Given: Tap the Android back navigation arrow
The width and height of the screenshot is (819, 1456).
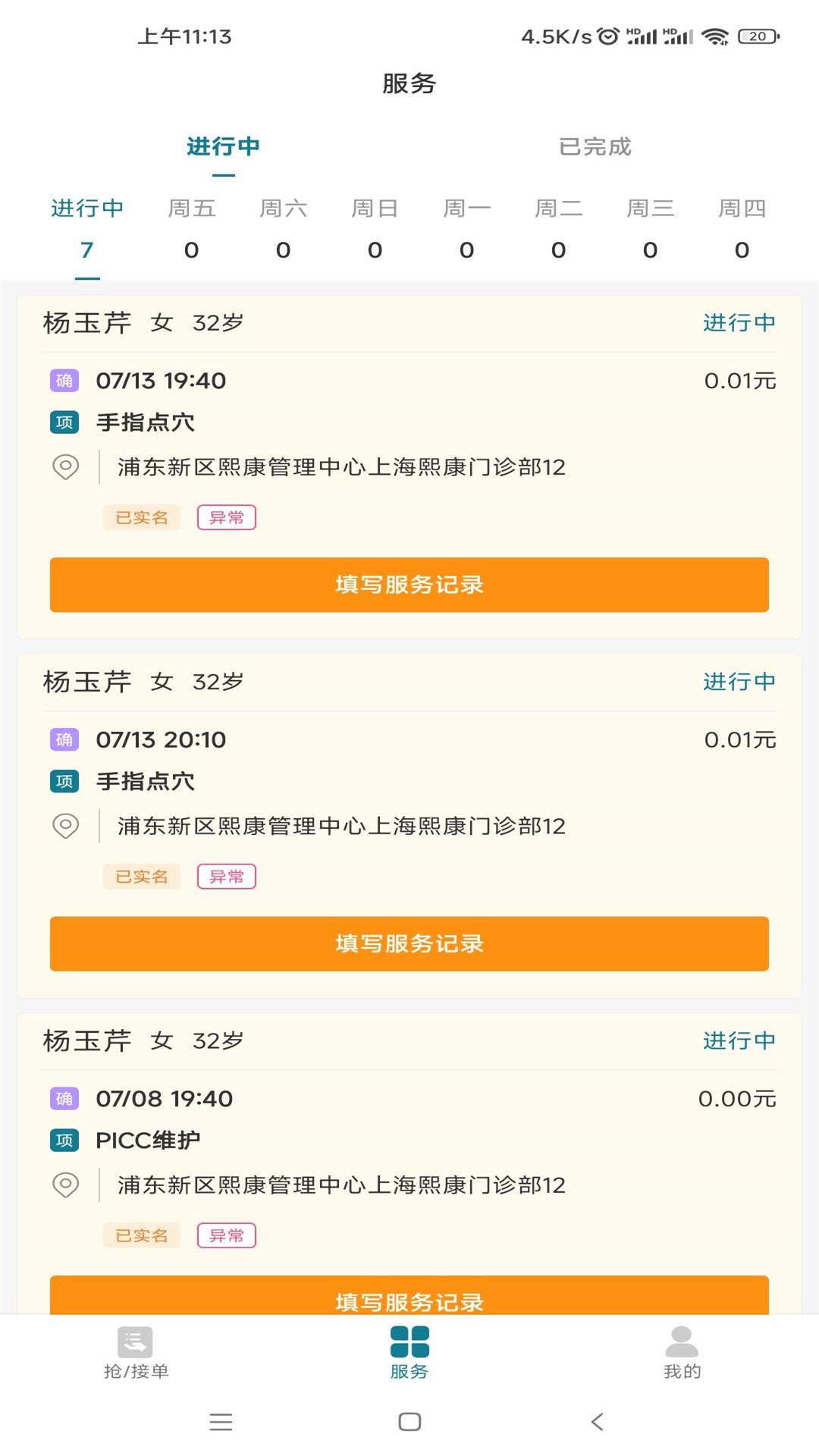Looking at the screenshot, I should click(597, 1423).
